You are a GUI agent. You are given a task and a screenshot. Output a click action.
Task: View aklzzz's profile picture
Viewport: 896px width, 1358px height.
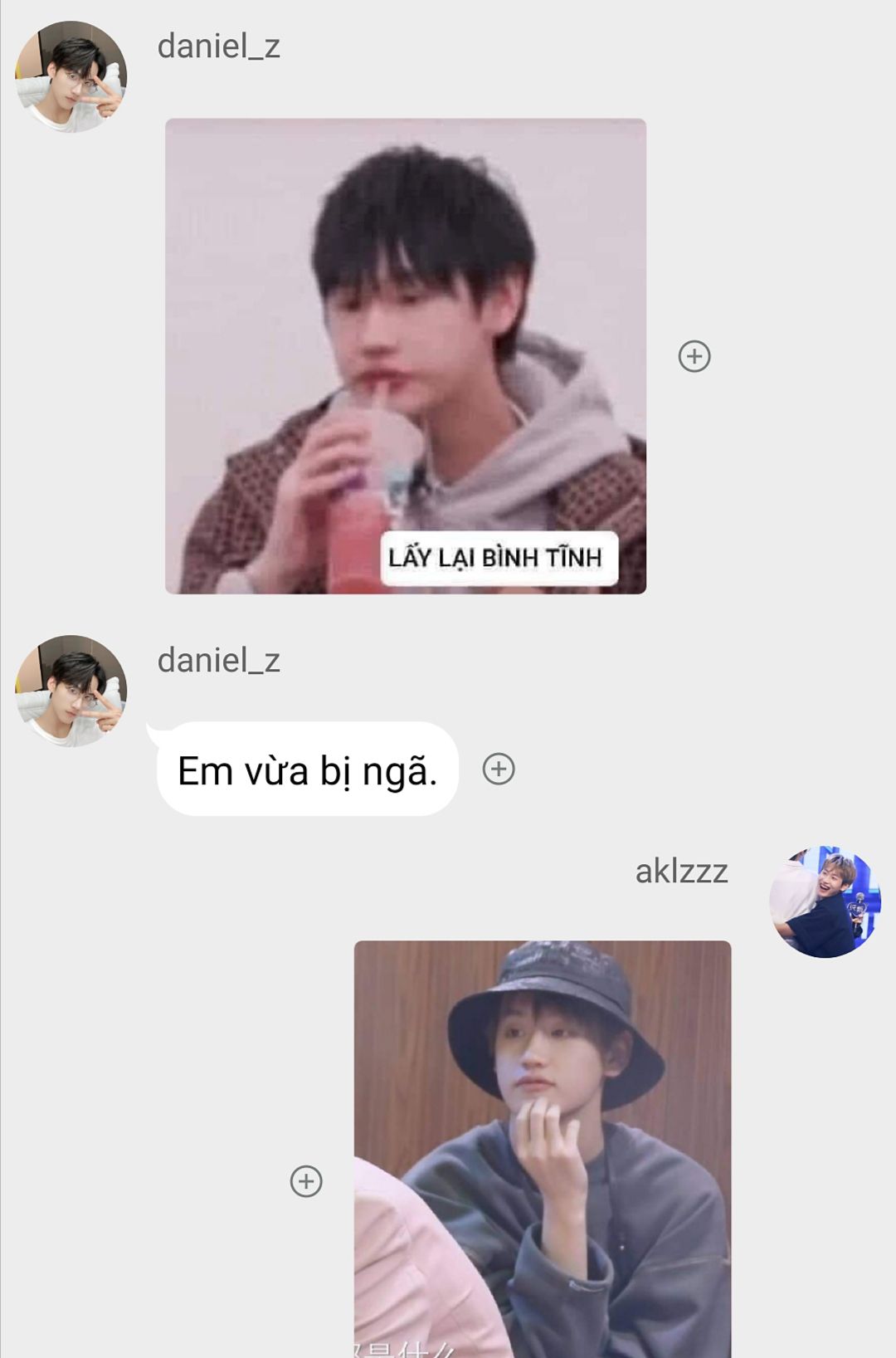(825, 901)
